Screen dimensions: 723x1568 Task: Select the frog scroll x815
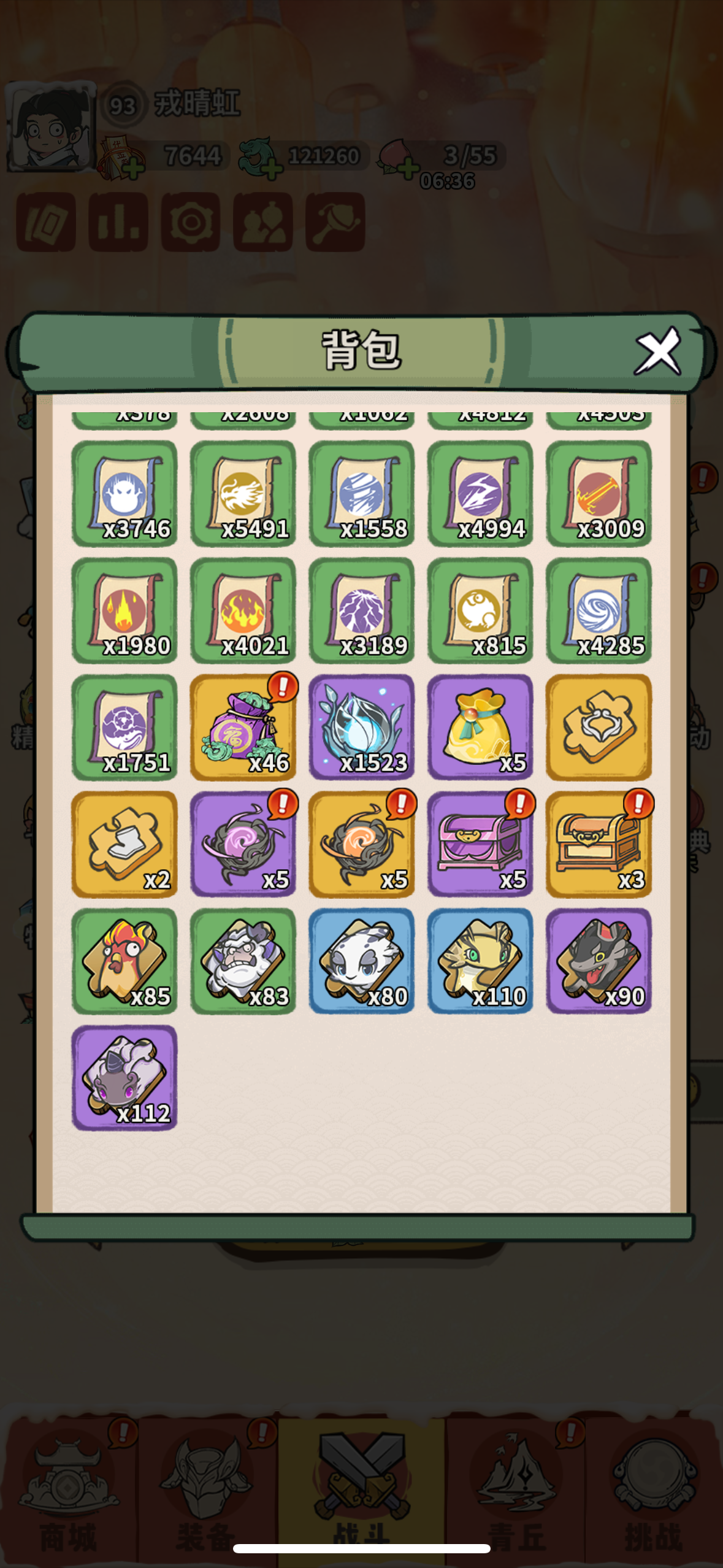(x=480, y=610)
